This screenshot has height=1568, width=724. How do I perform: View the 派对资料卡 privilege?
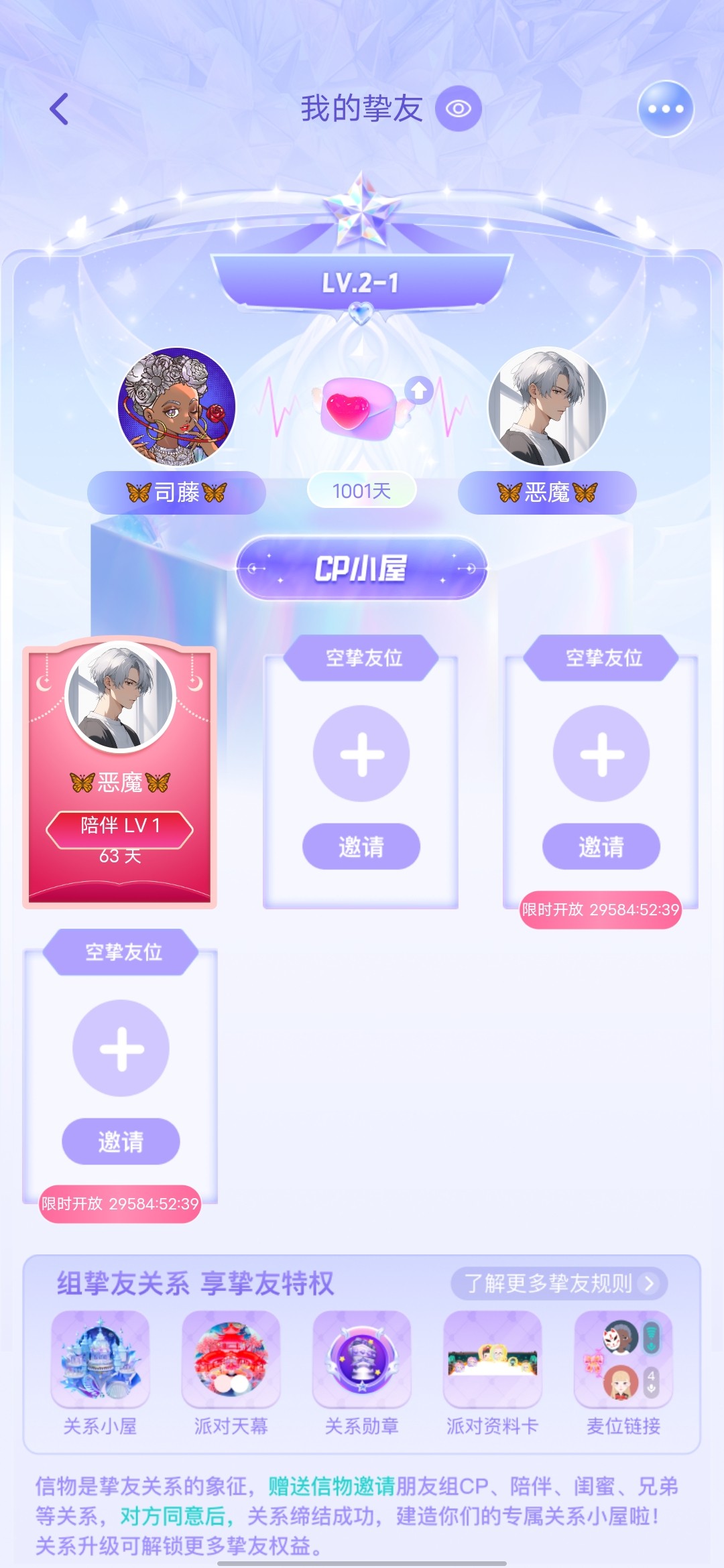[x=493, y=1373]
